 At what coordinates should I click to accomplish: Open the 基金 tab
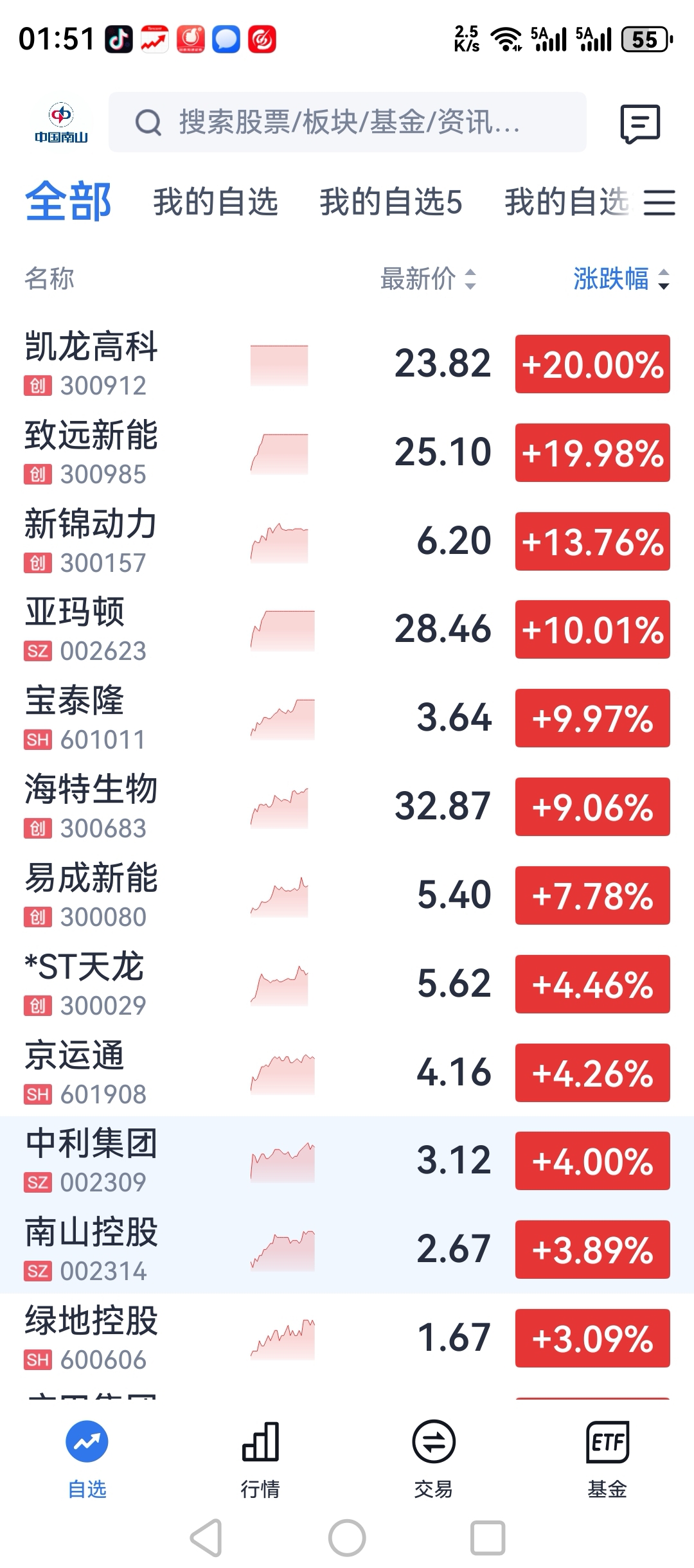(607, 1460)
